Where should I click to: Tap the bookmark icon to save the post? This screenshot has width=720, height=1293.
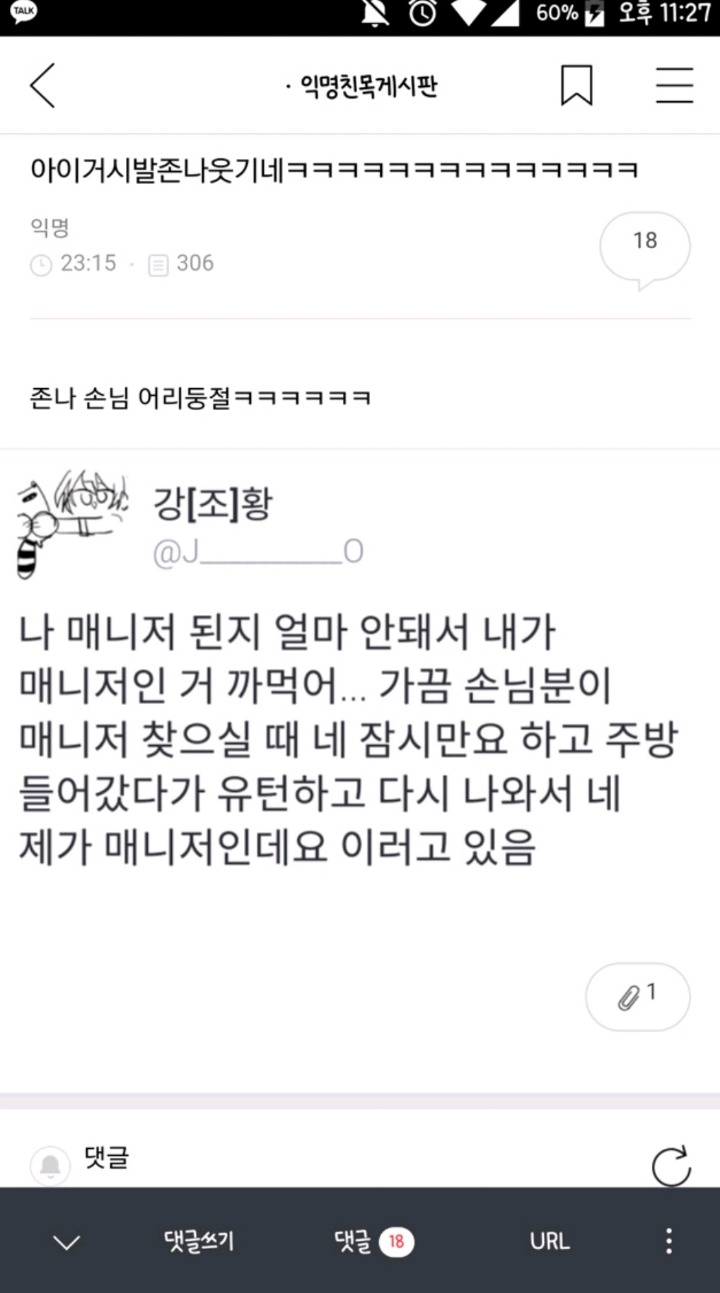pos(575,86)
